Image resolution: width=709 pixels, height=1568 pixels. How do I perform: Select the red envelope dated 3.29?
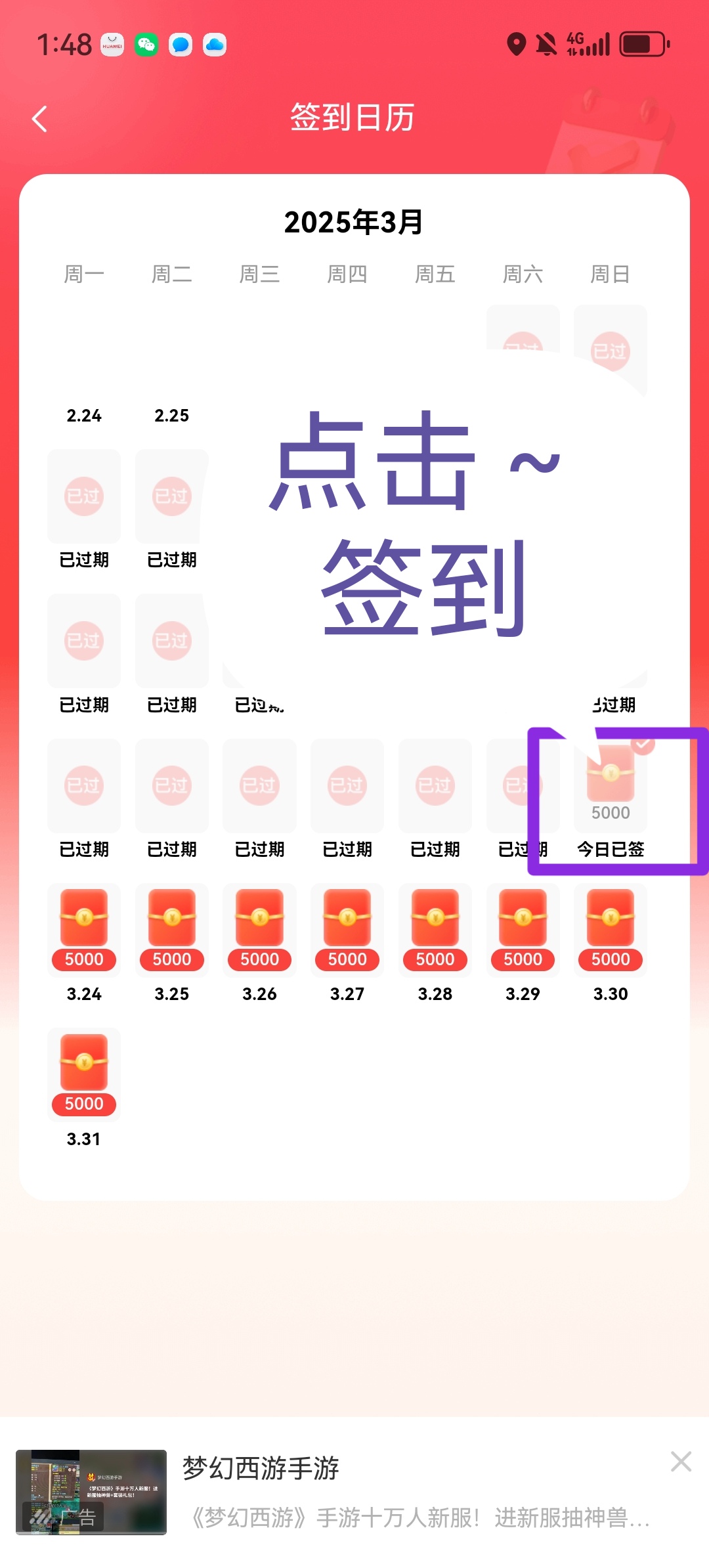(x=523, y=930)
